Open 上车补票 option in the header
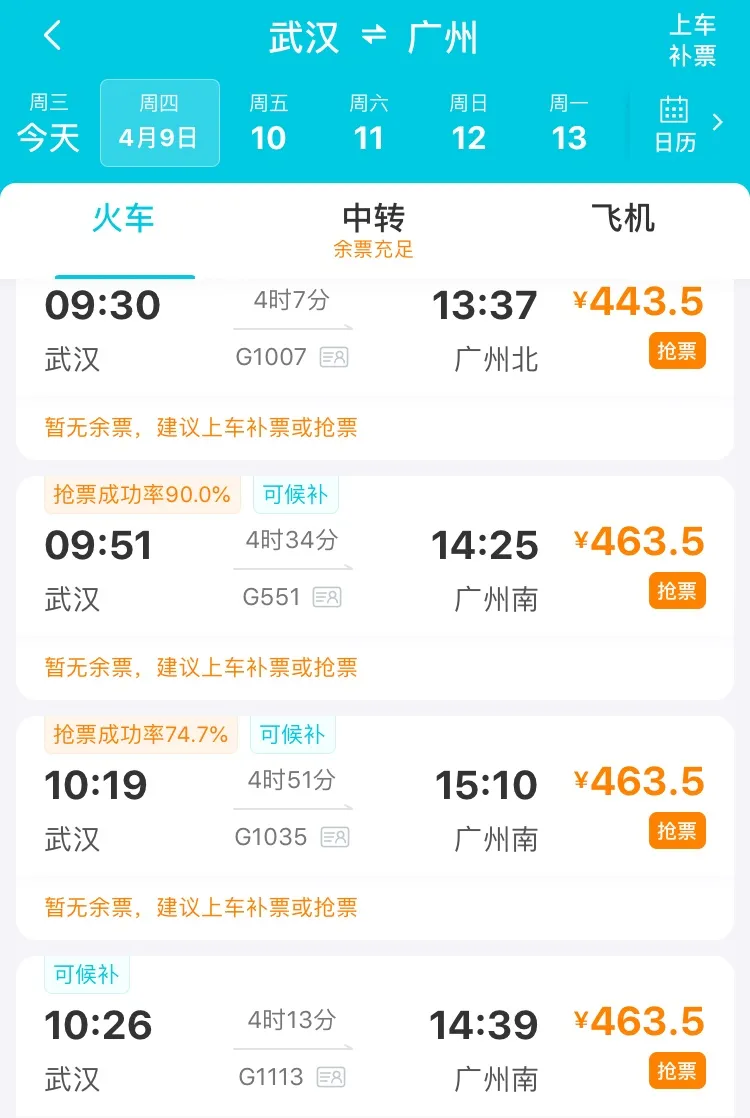Viewport: 750px width, 1118px height. (692, 40)
